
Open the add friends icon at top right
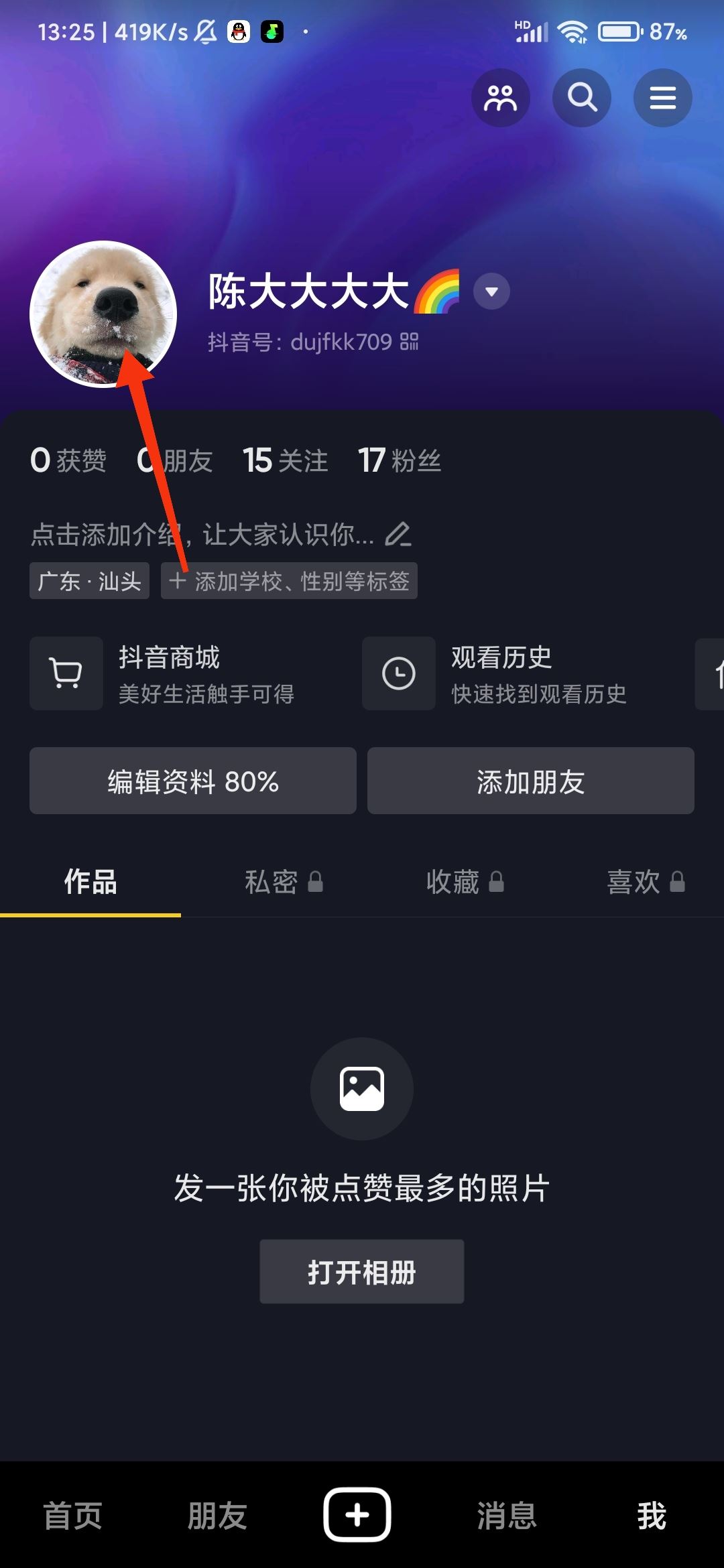point(501,97)
